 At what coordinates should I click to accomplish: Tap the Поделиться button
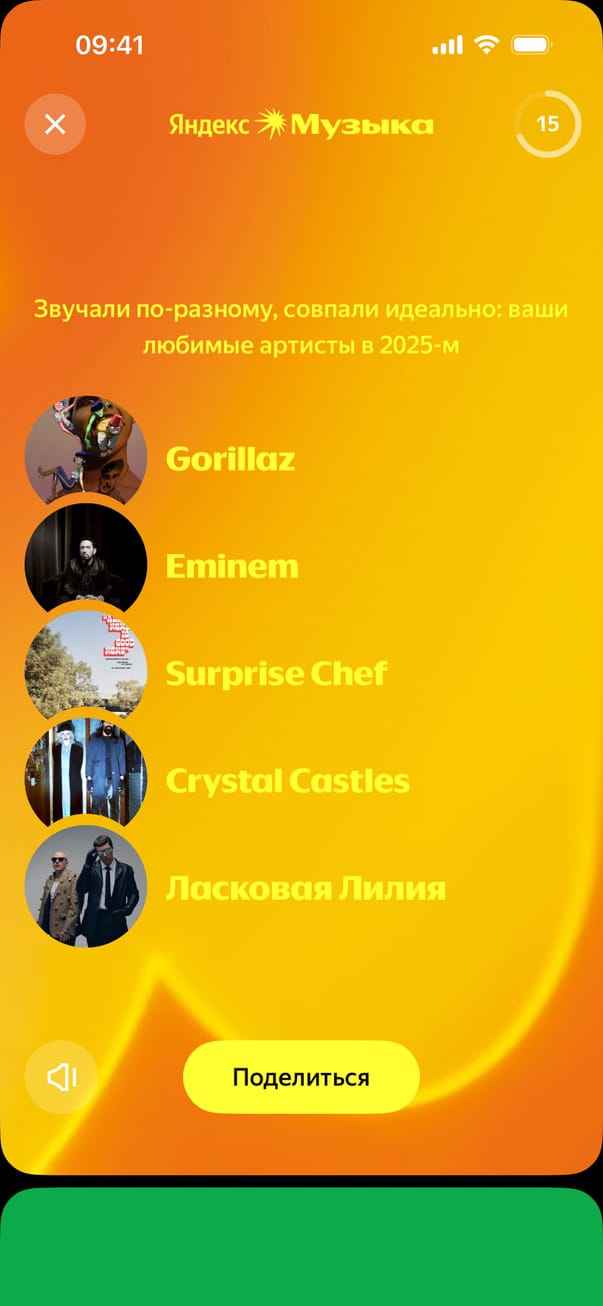(301, 1077)
